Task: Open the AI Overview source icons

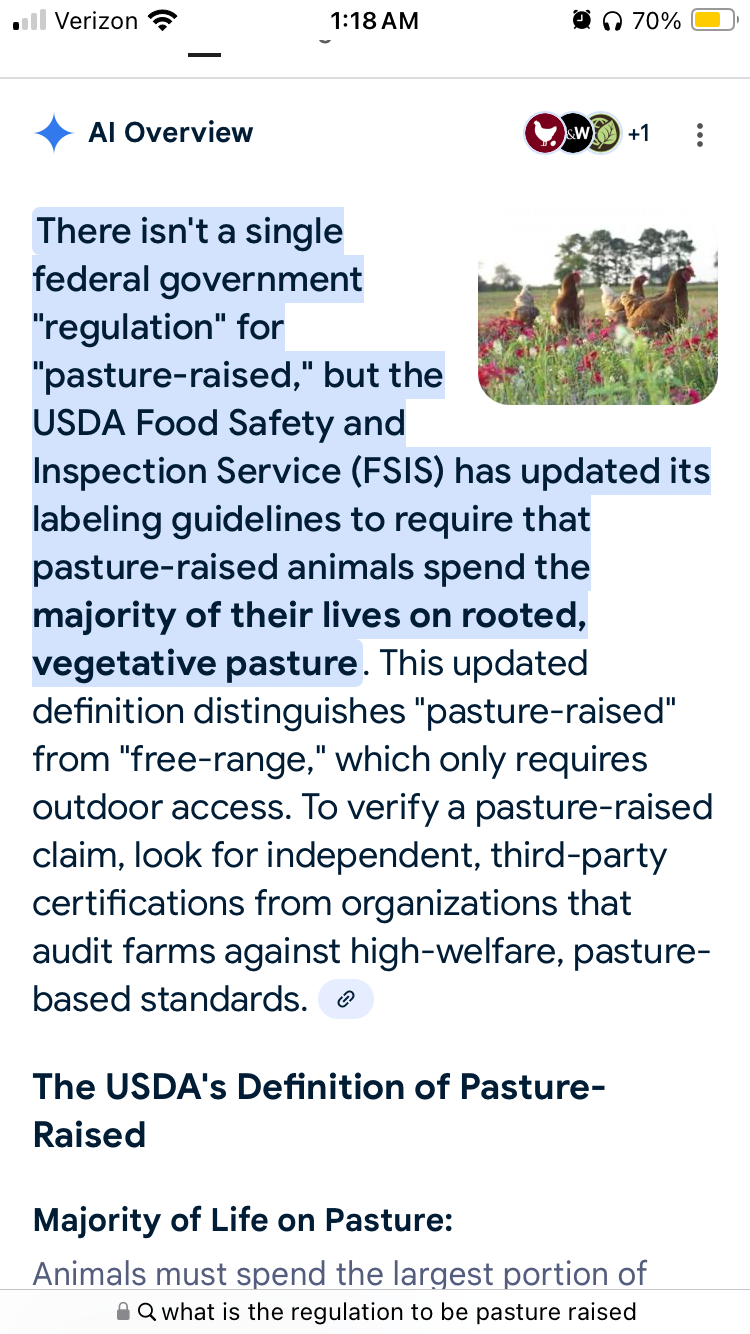Action: (x=586, y=134)
